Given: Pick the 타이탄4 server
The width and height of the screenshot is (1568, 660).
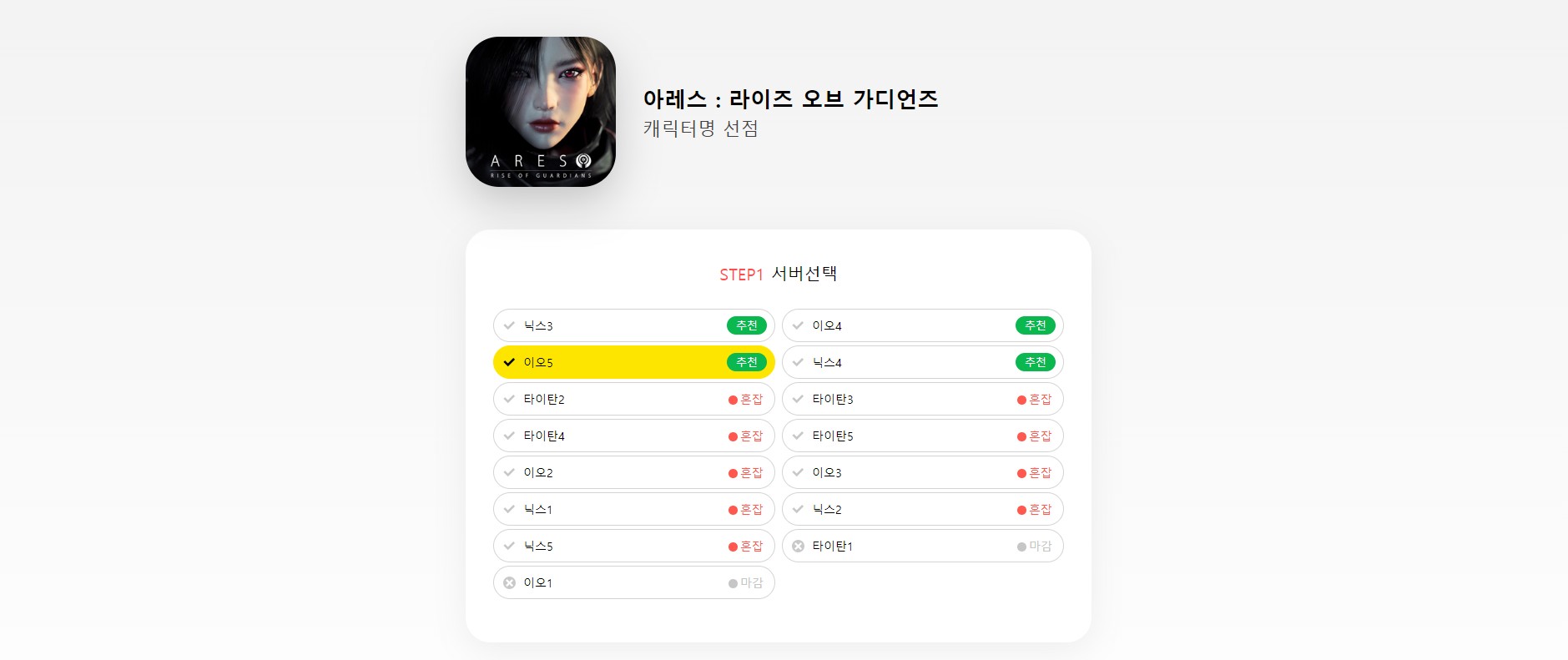Looking at the screenshot, I should click(x=633, y=436).
